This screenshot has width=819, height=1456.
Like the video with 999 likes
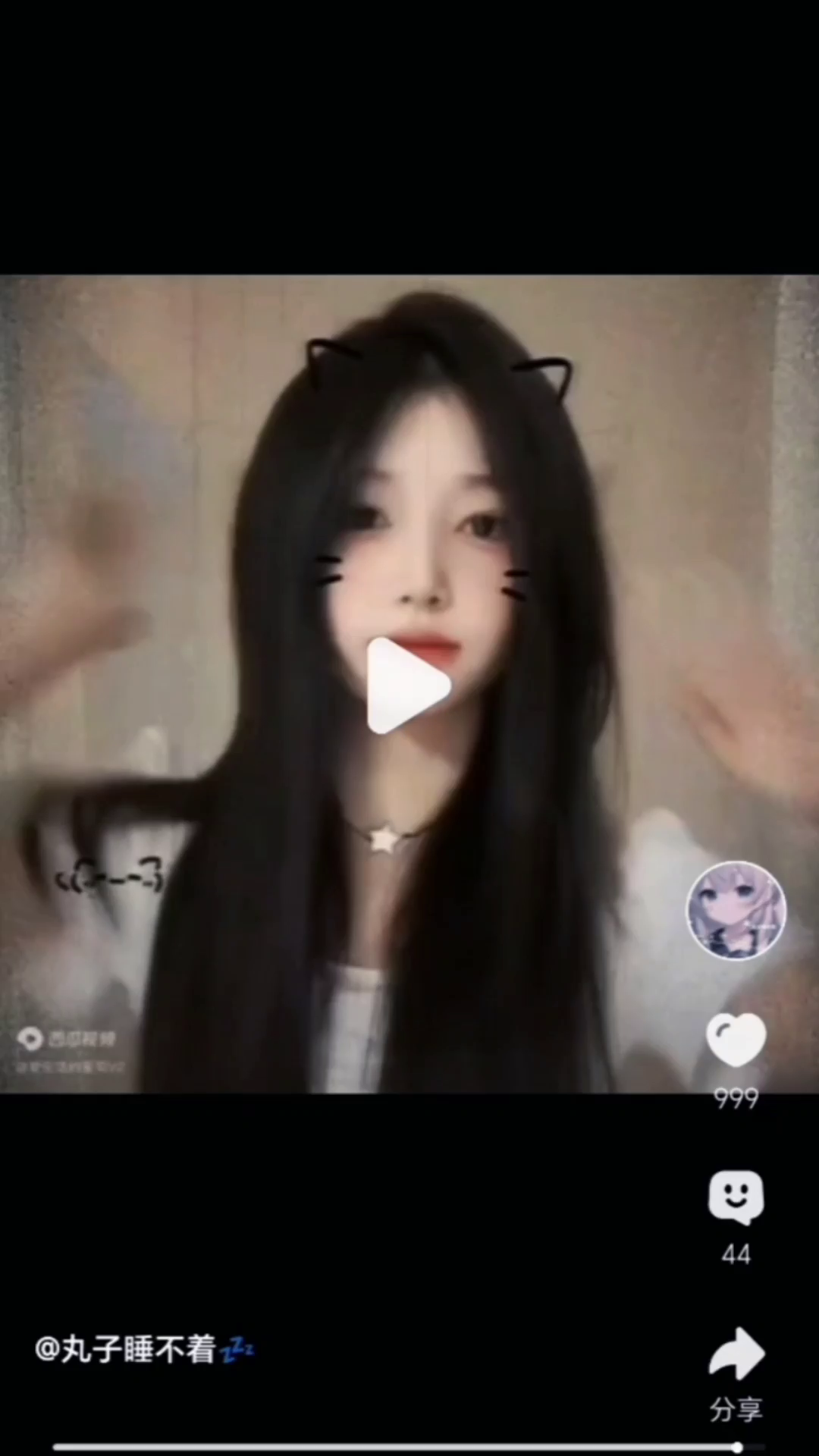(736, 1040)
